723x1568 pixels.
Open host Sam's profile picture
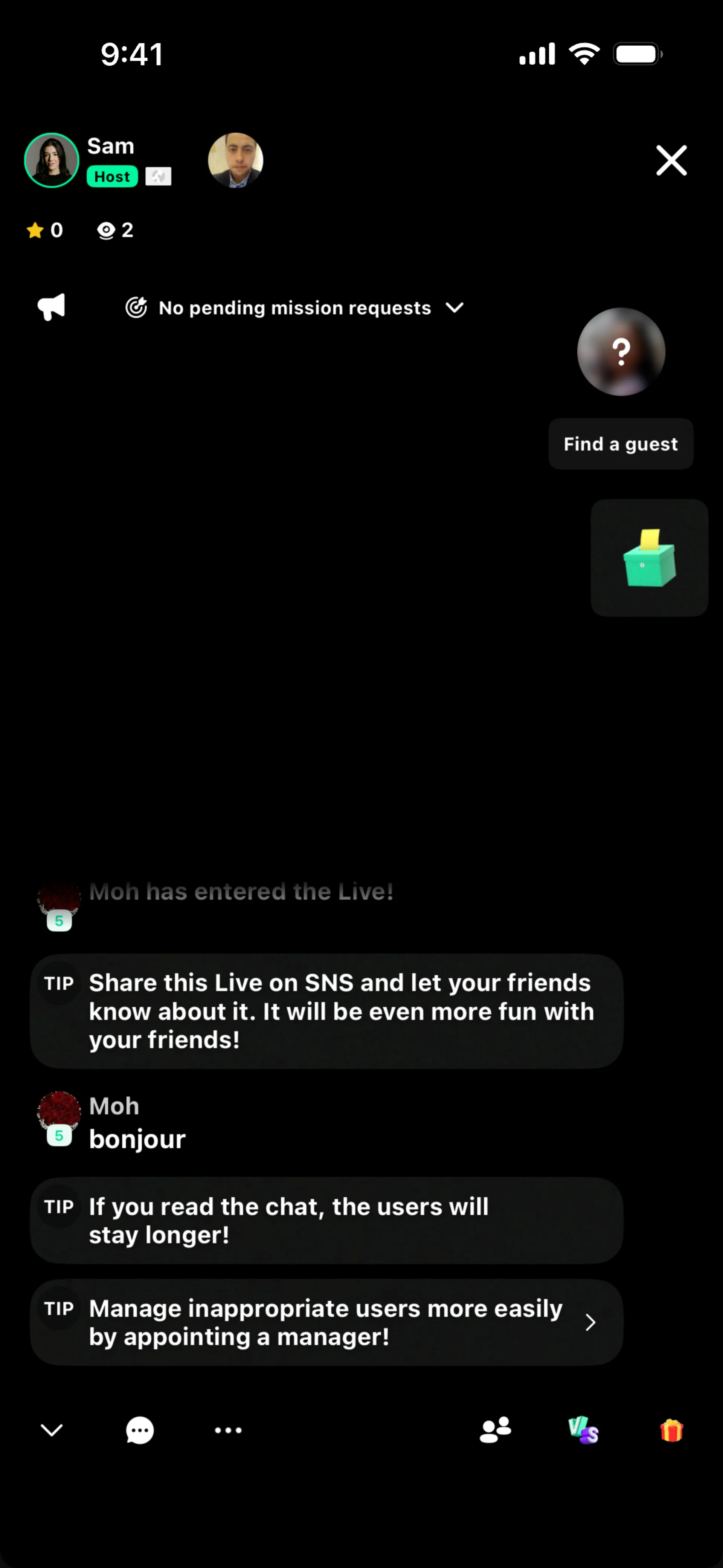52,160
